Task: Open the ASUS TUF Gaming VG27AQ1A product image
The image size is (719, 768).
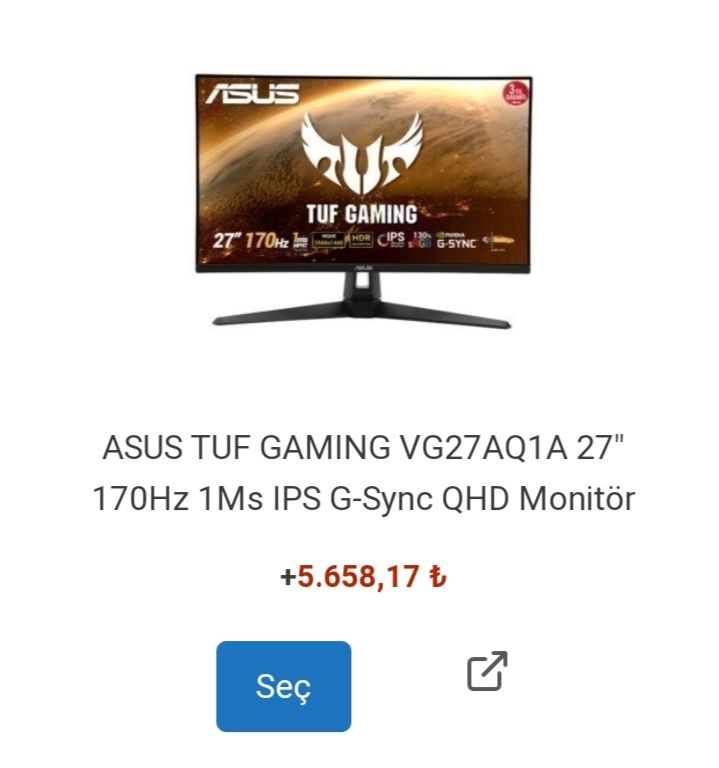Action: (x=362, y=200)
